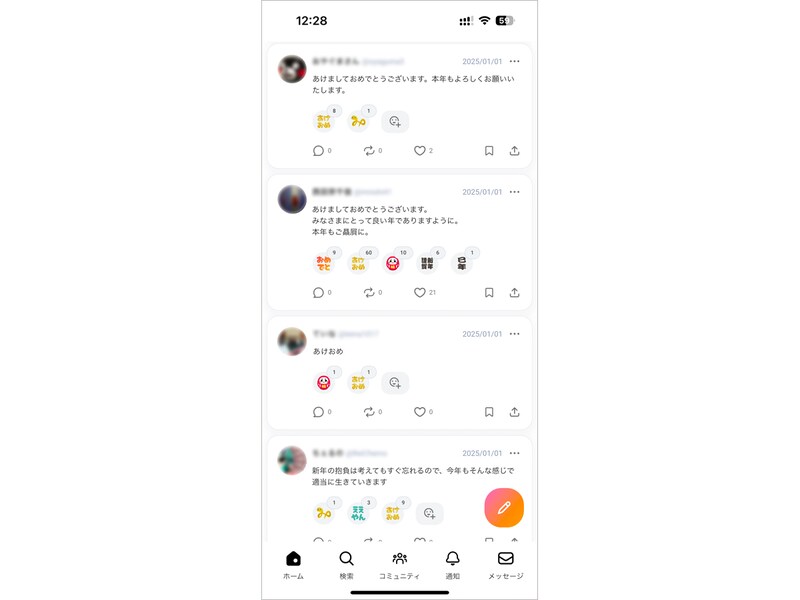Bookmark the 本年もよろしくお願いいたします post
The width and height of the screenshot is (800, 600).
489,151
